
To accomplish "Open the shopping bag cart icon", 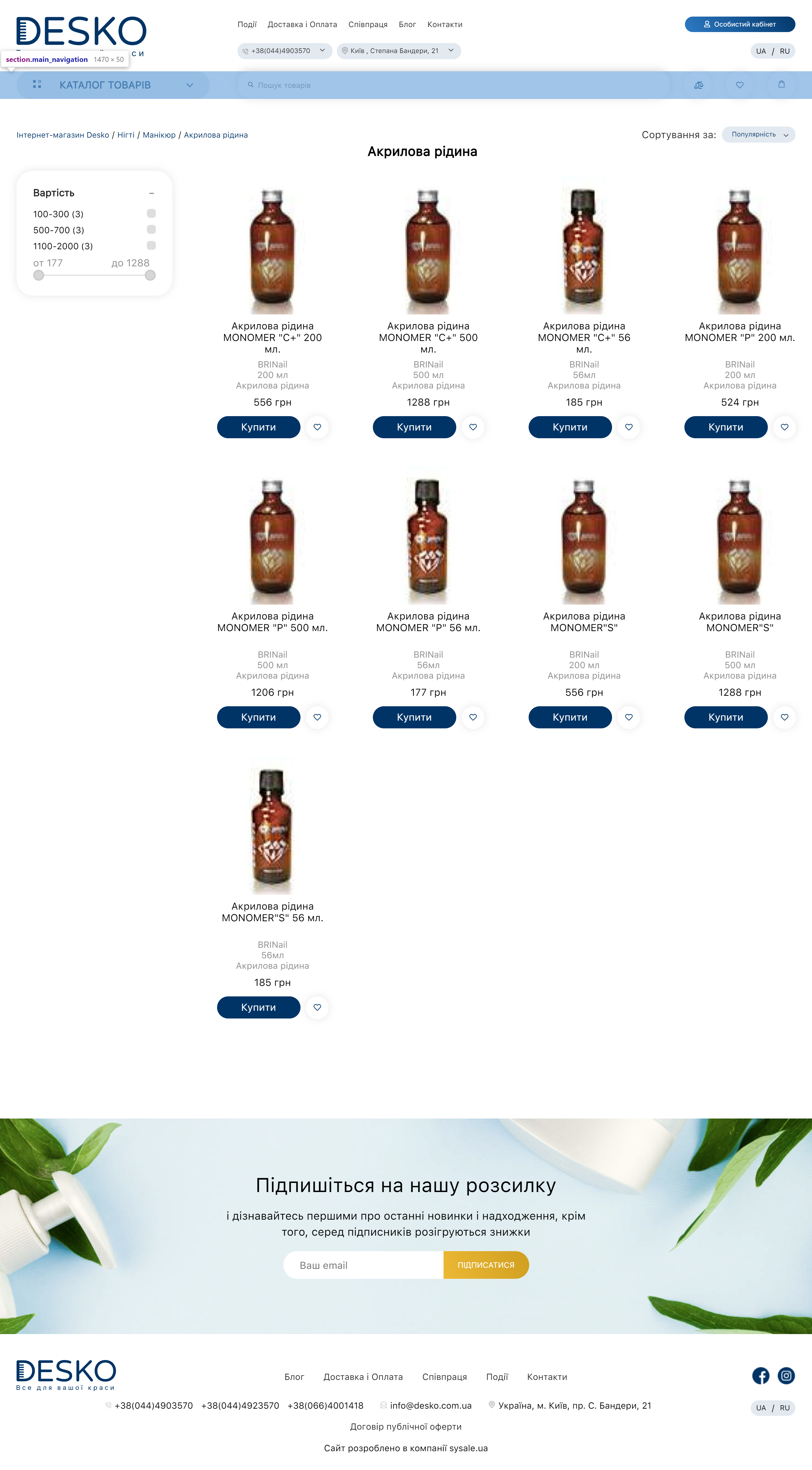I will tap(781, 85).
